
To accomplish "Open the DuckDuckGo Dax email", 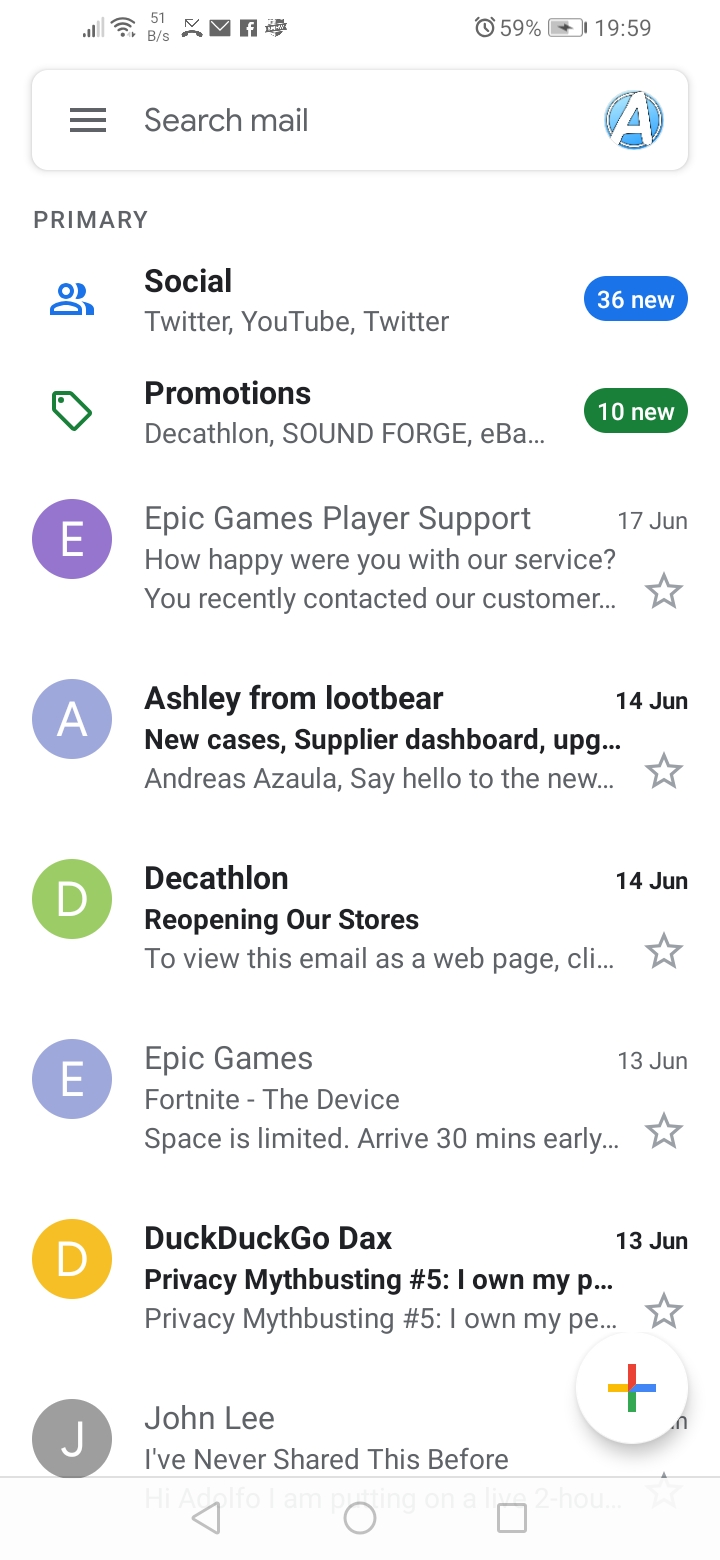I will coord(360,1278).
